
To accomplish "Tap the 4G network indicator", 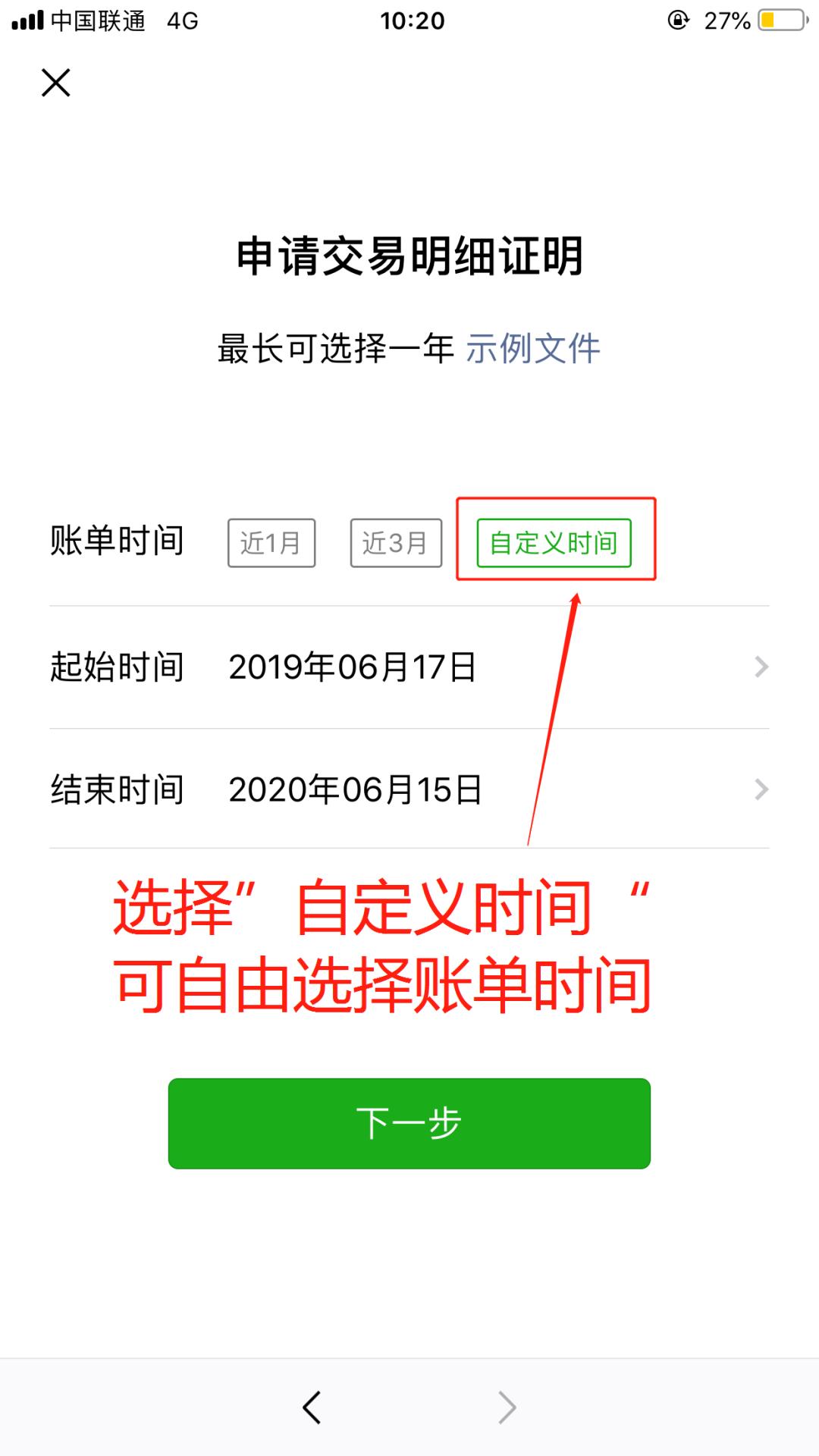I will pyautogui.click(x=182, y=20).
